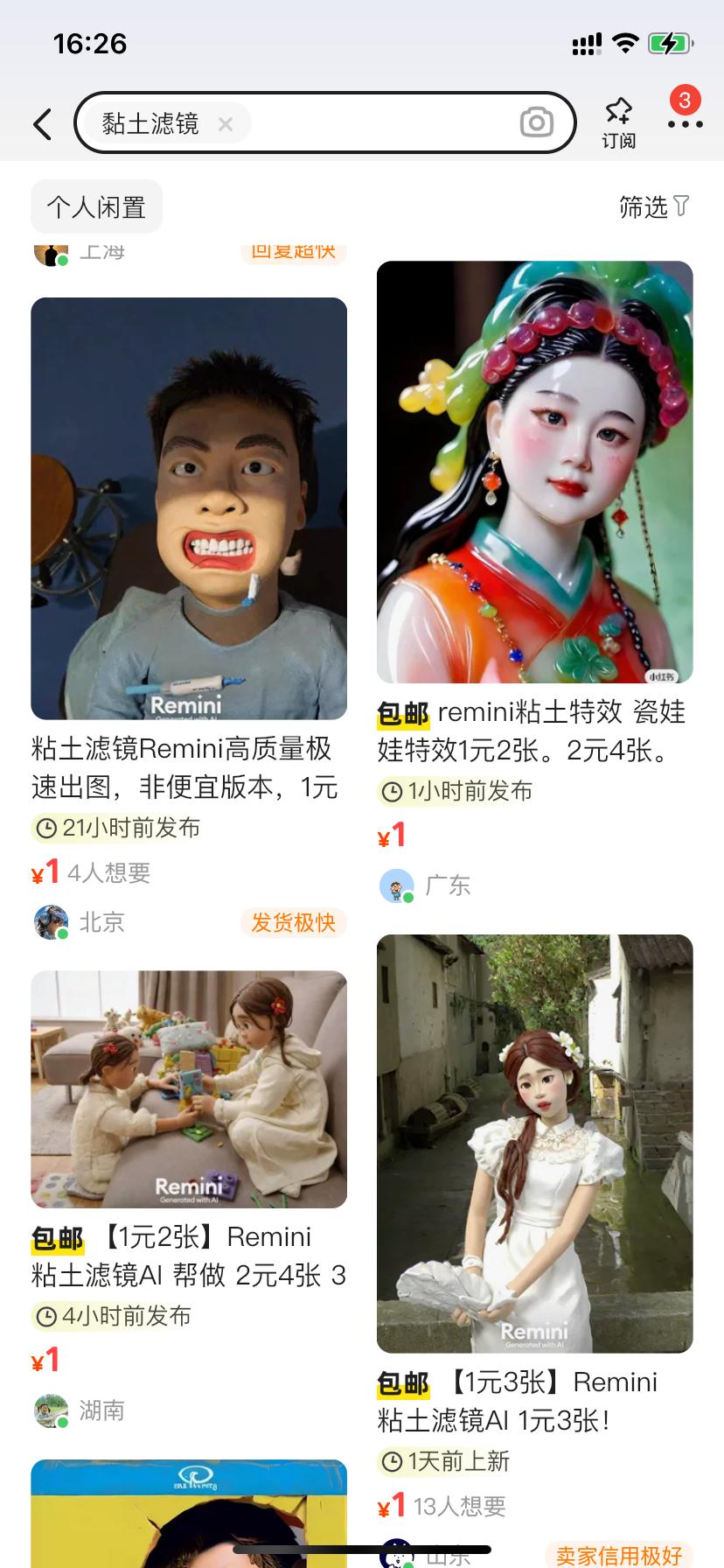The image size is (724, 1568).
Task: Toggle the 个人闲置 filter chip
Action: pos(96,206)
